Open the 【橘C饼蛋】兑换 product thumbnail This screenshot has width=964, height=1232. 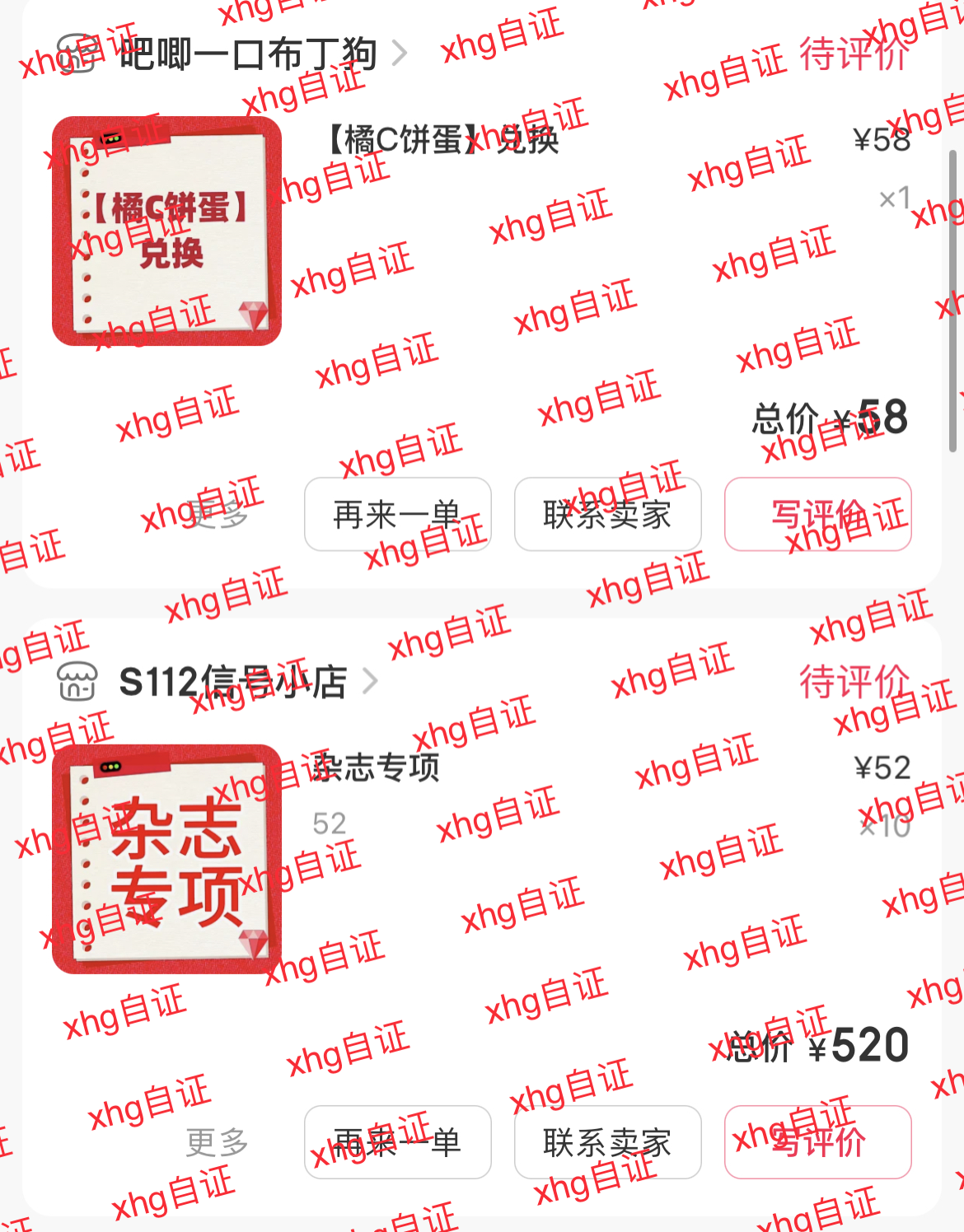166,231
